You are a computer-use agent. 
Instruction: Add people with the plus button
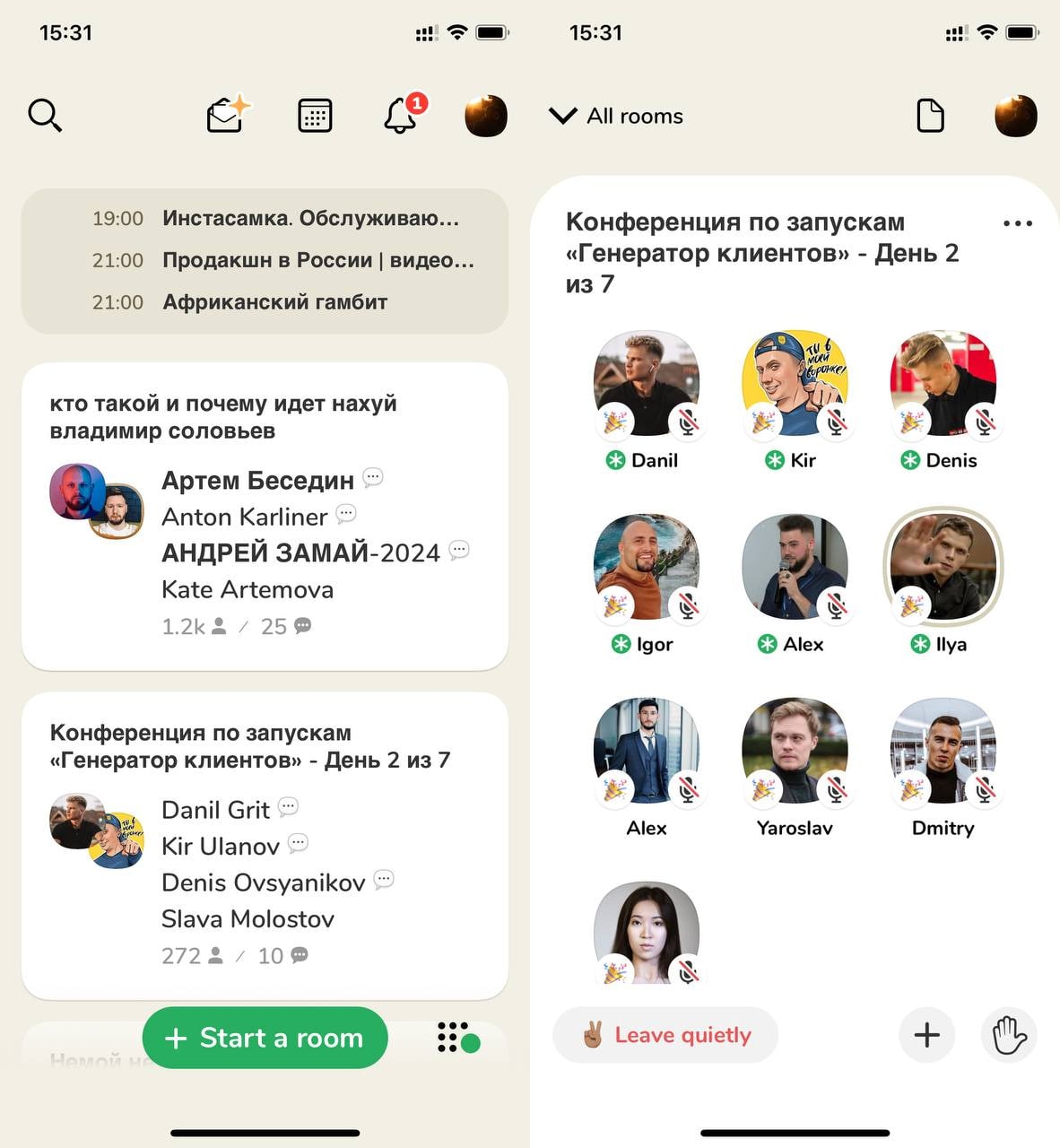pos(926,1035)
